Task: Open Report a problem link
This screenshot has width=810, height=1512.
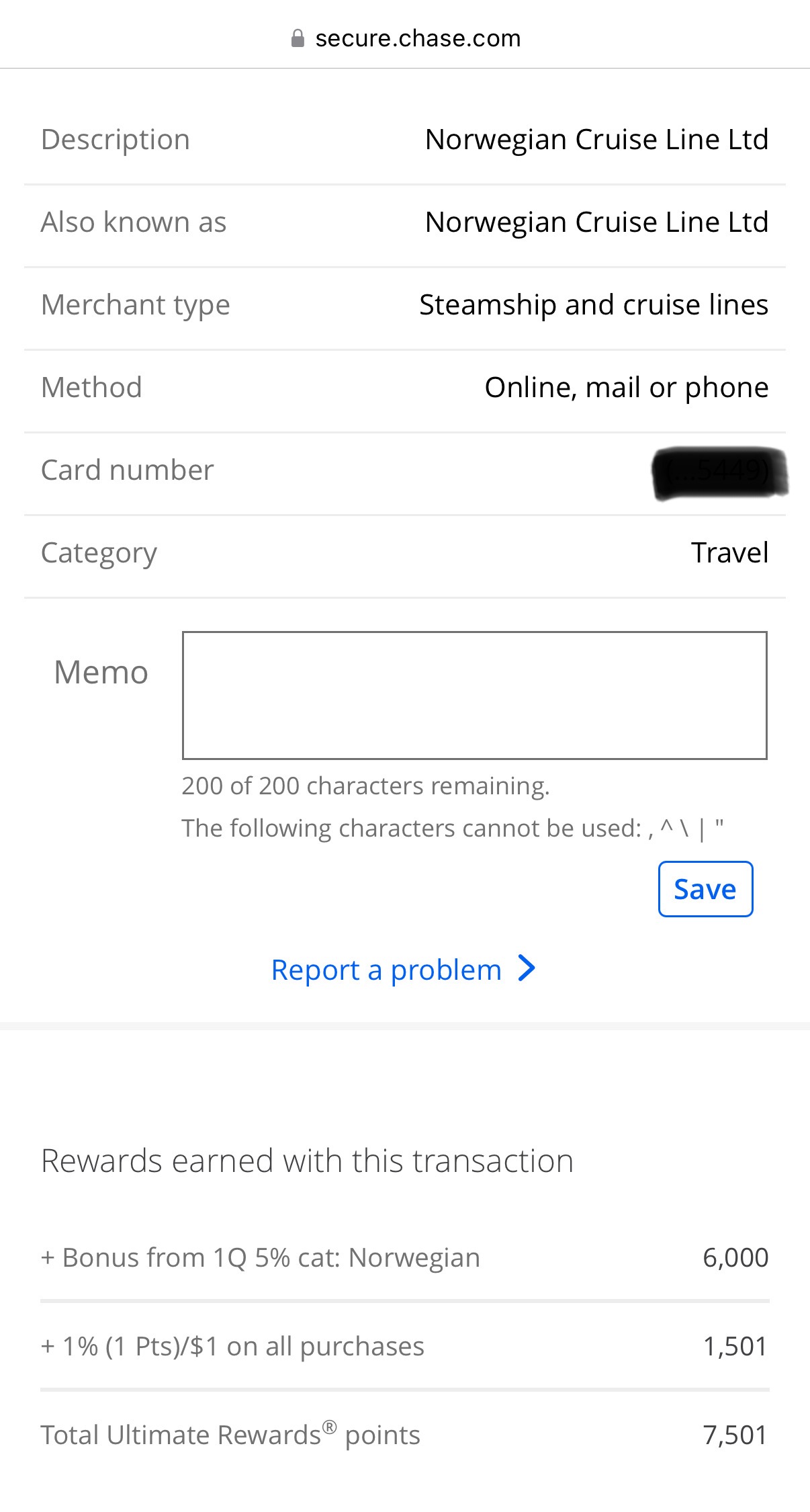Action: tap(402, 970)
